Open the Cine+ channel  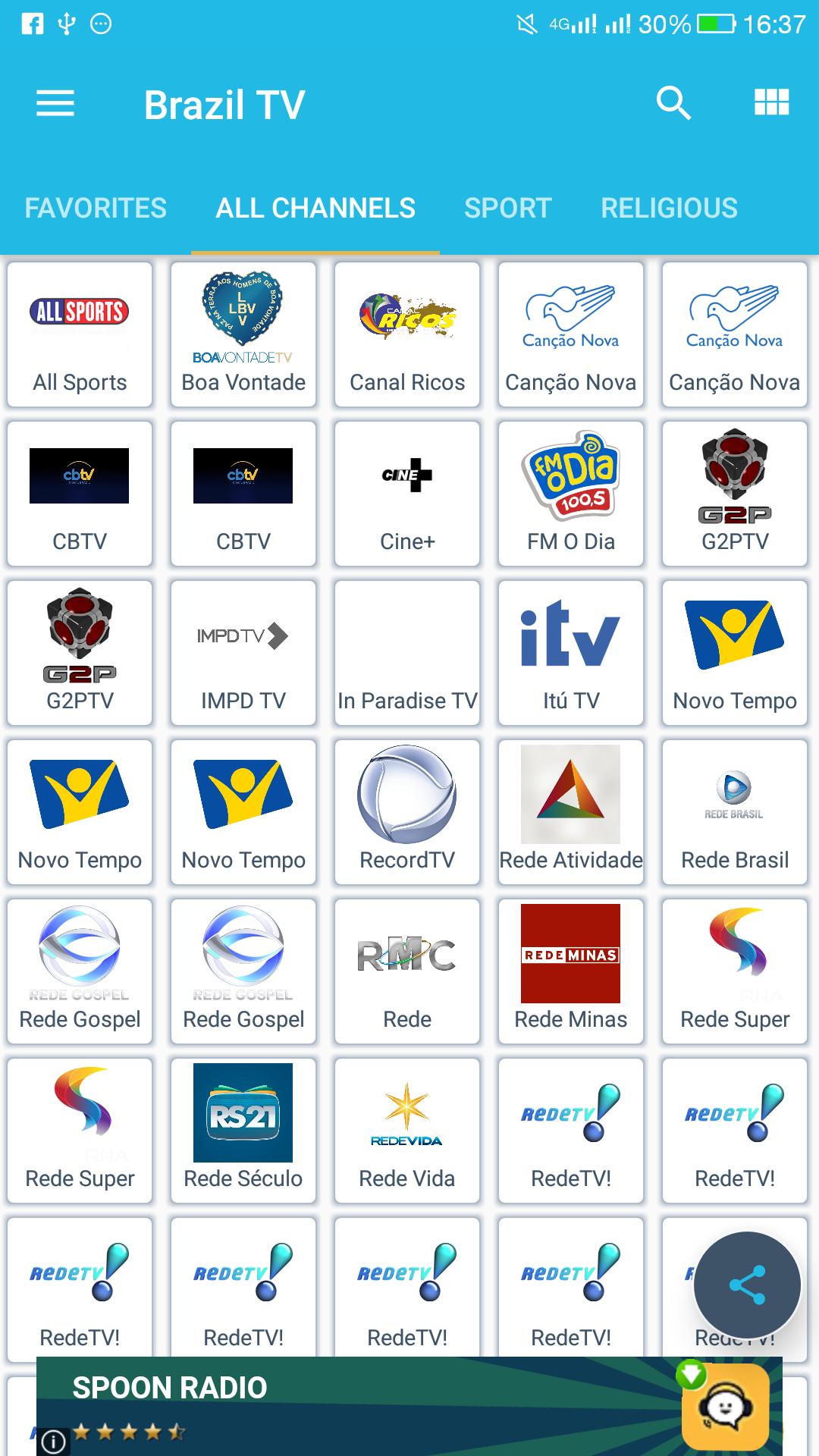407,494
